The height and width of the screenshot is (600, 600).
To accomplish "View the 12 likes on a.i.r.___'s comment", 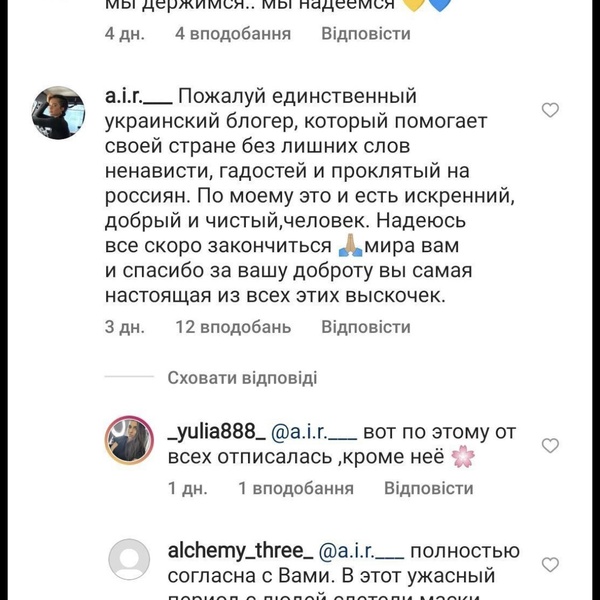I will point(232,327).
